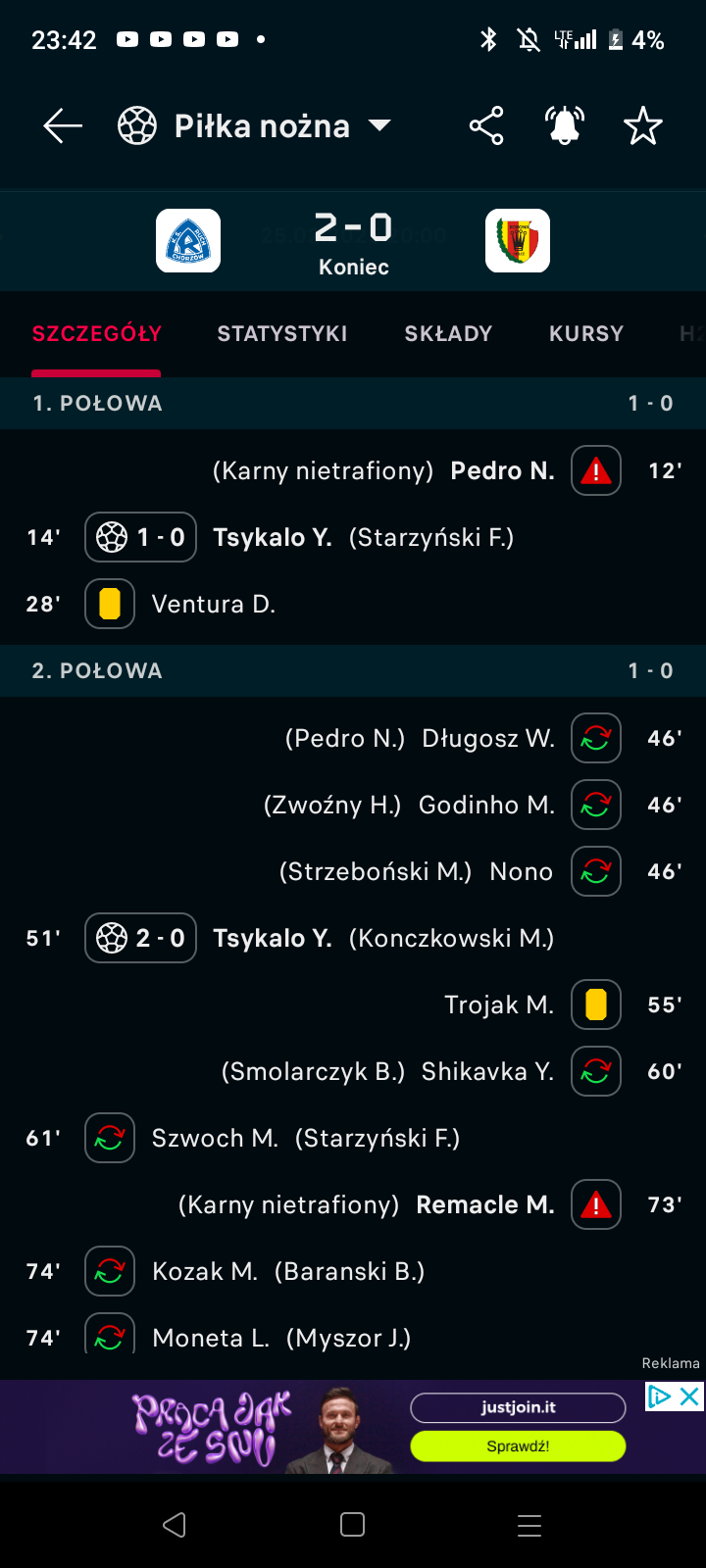Tap Sprawdź! in the justjoin.it ad
The height and width of the screenshot is (1568, 706).
(x=518, y=1446)
